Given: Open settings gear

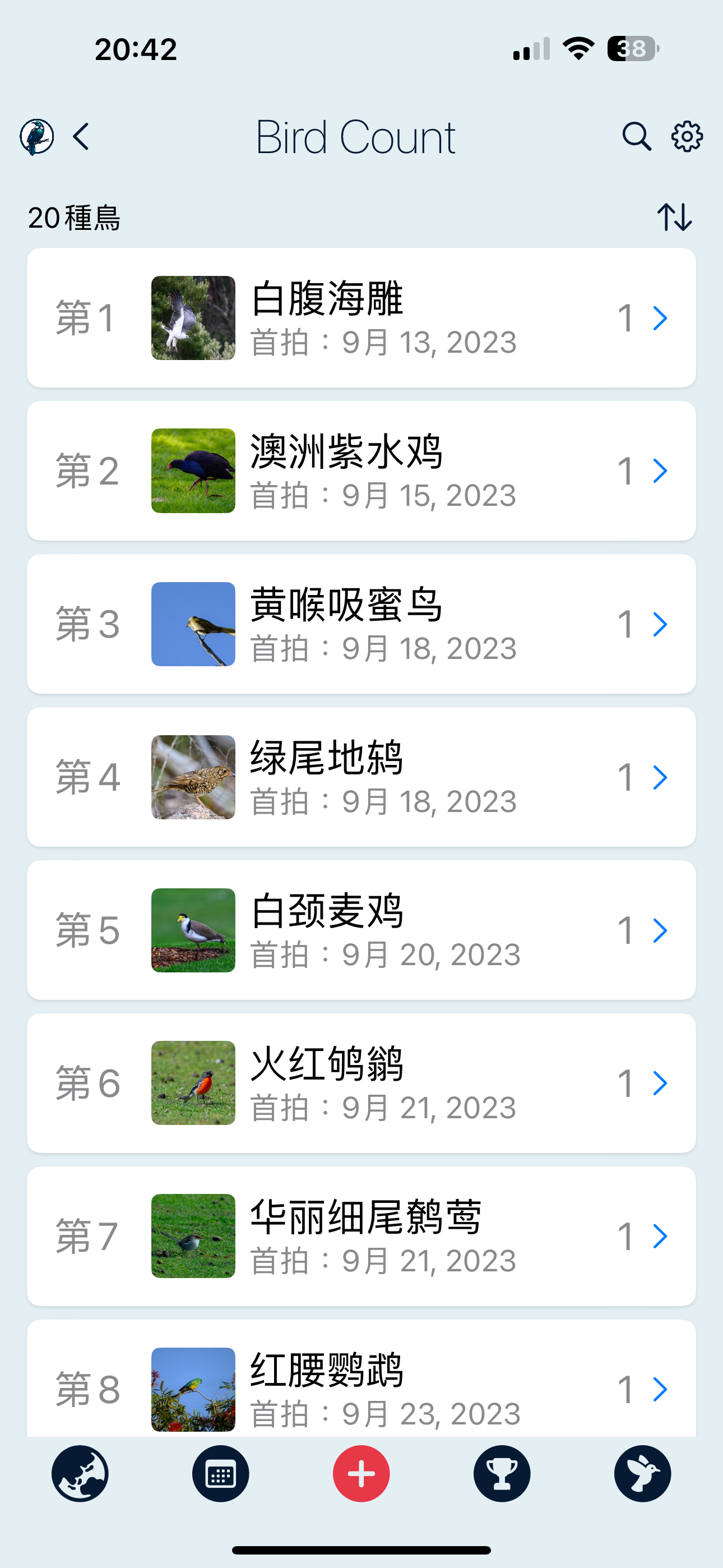Looking at the screenshot, I should [687, 136].
